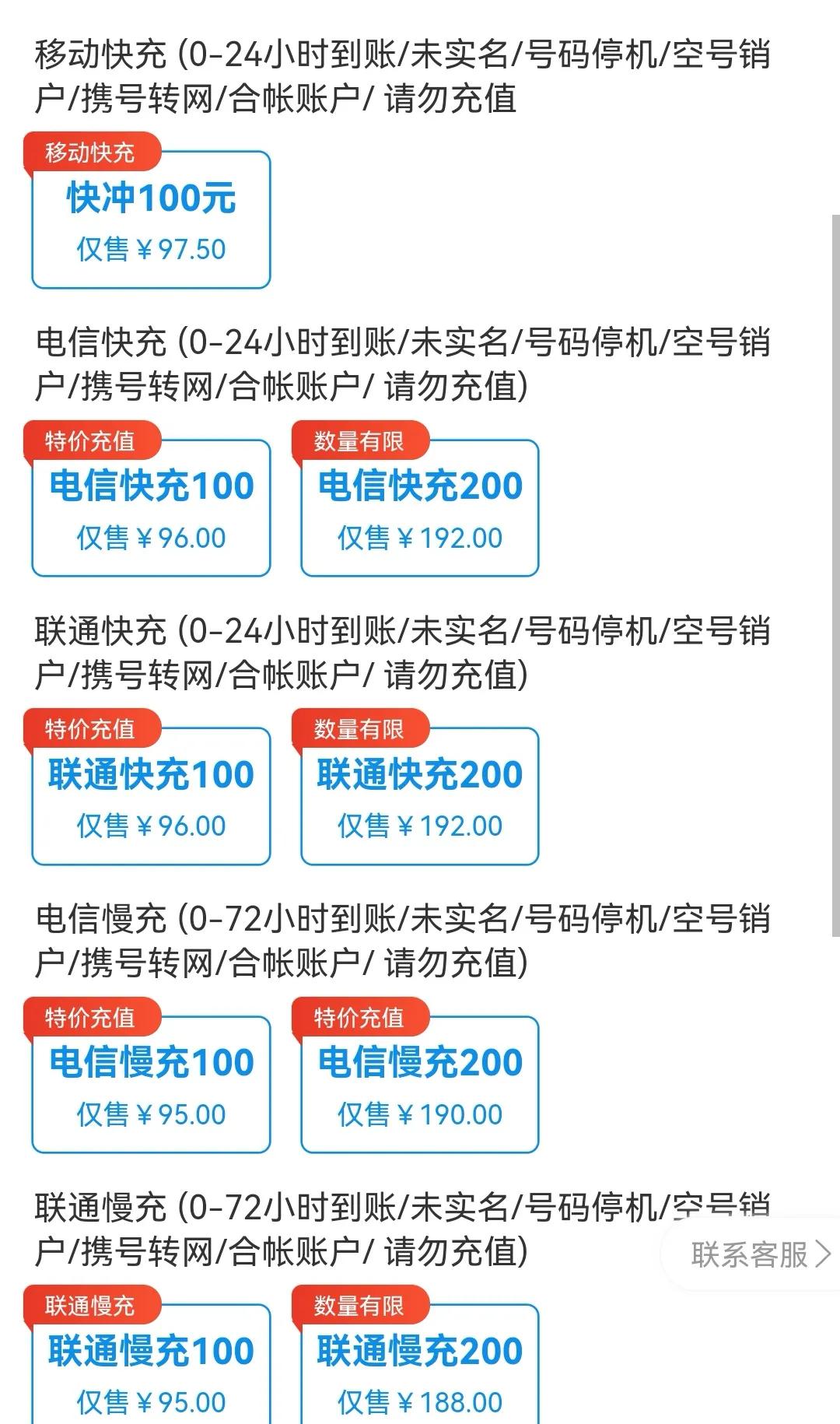Image resolution: width=840 pixels, height=1424 pixels.
Task: Tap the red 移动快充 badge
Action: [95, 153]
